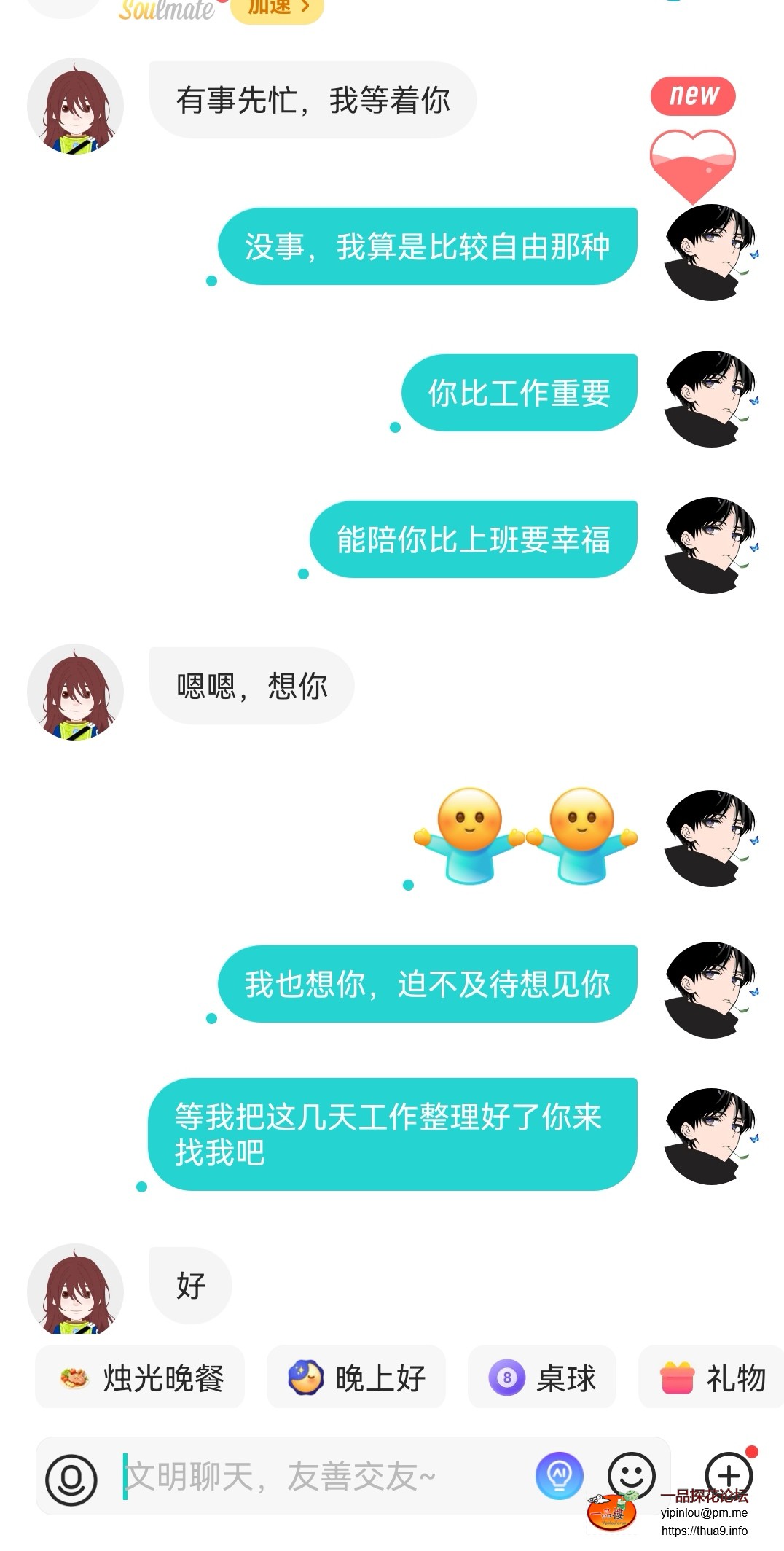This screenshot has height=1551, width=784.
Task: Open the emoji picker
Action: 631,1476
